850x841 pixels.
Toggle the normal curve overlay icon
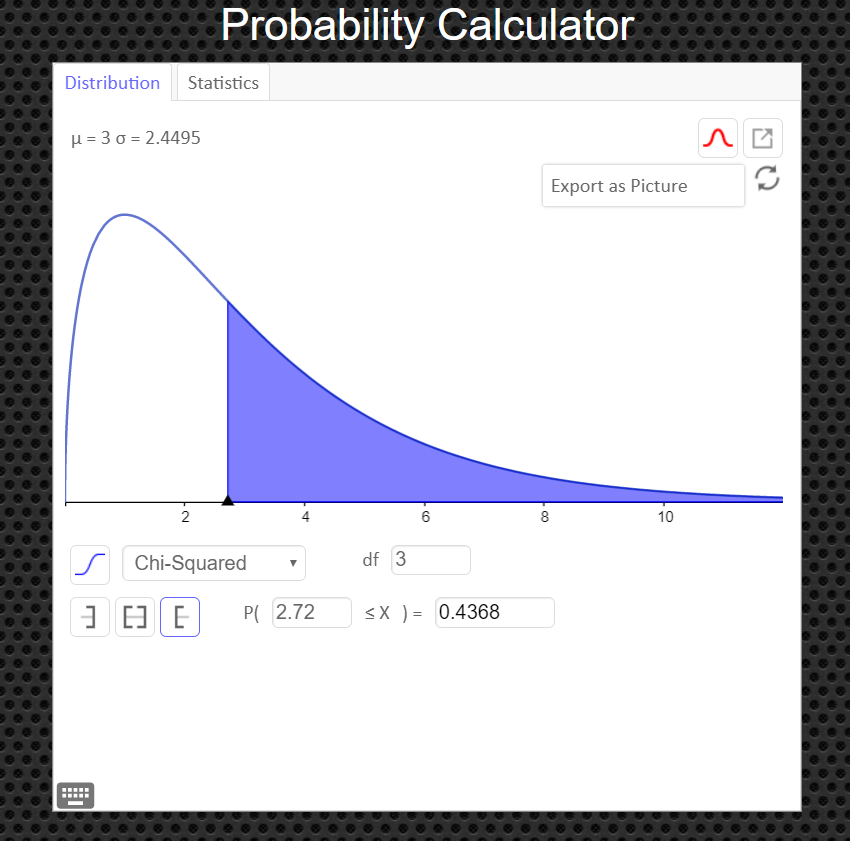point(718,138)
